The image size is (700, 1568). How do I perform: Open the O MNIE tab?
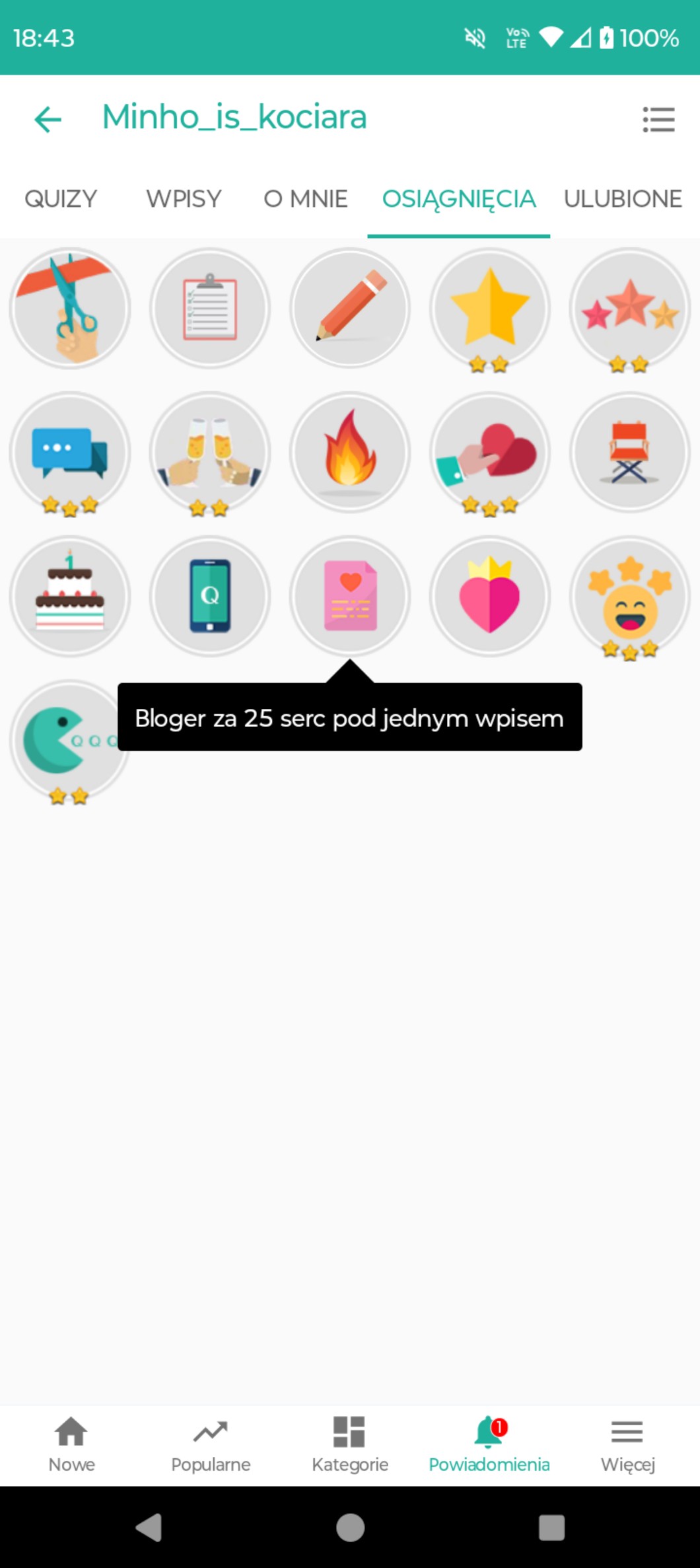pyautogui.click(x=305, y=199)
